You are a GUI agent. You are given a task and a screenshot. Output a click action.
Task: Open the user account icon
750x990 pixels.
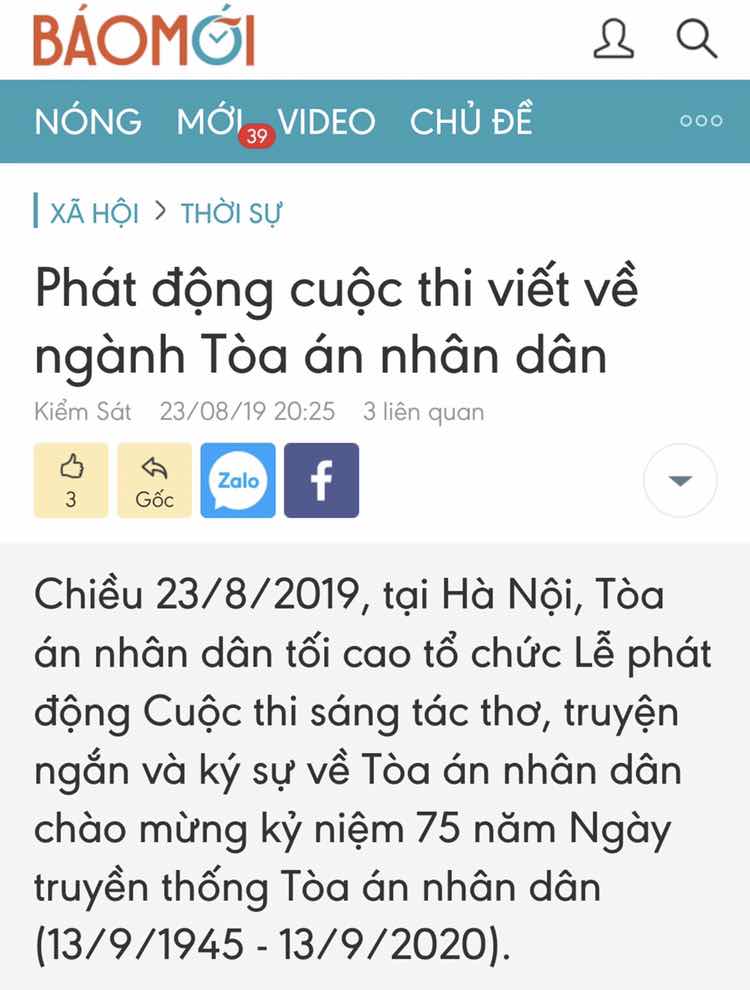point(614,39)
